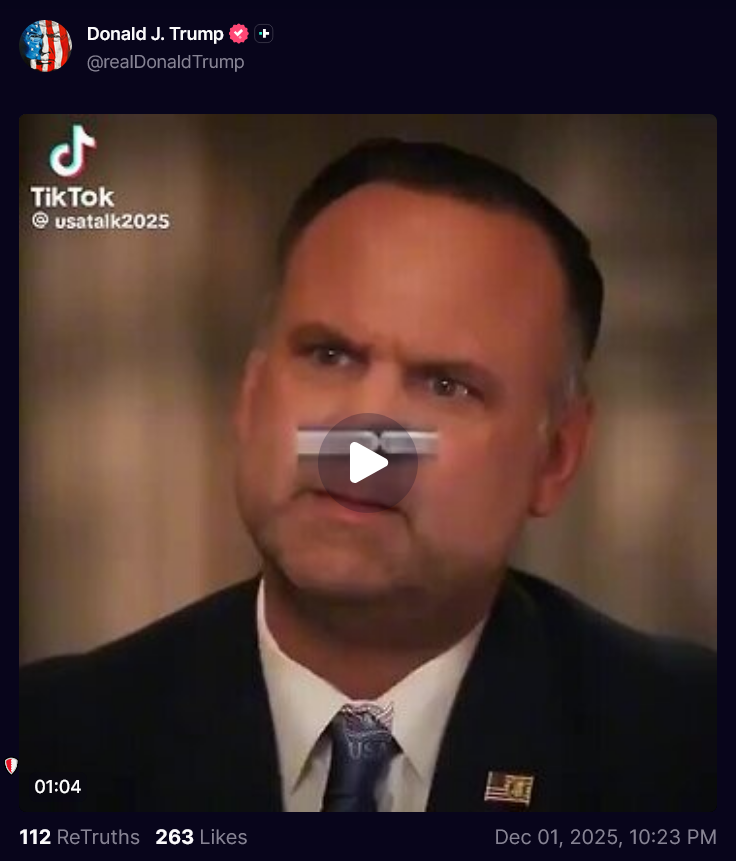
Task: Open the @realDonaldTrump handle link
Action: click(x=165, y=62)
